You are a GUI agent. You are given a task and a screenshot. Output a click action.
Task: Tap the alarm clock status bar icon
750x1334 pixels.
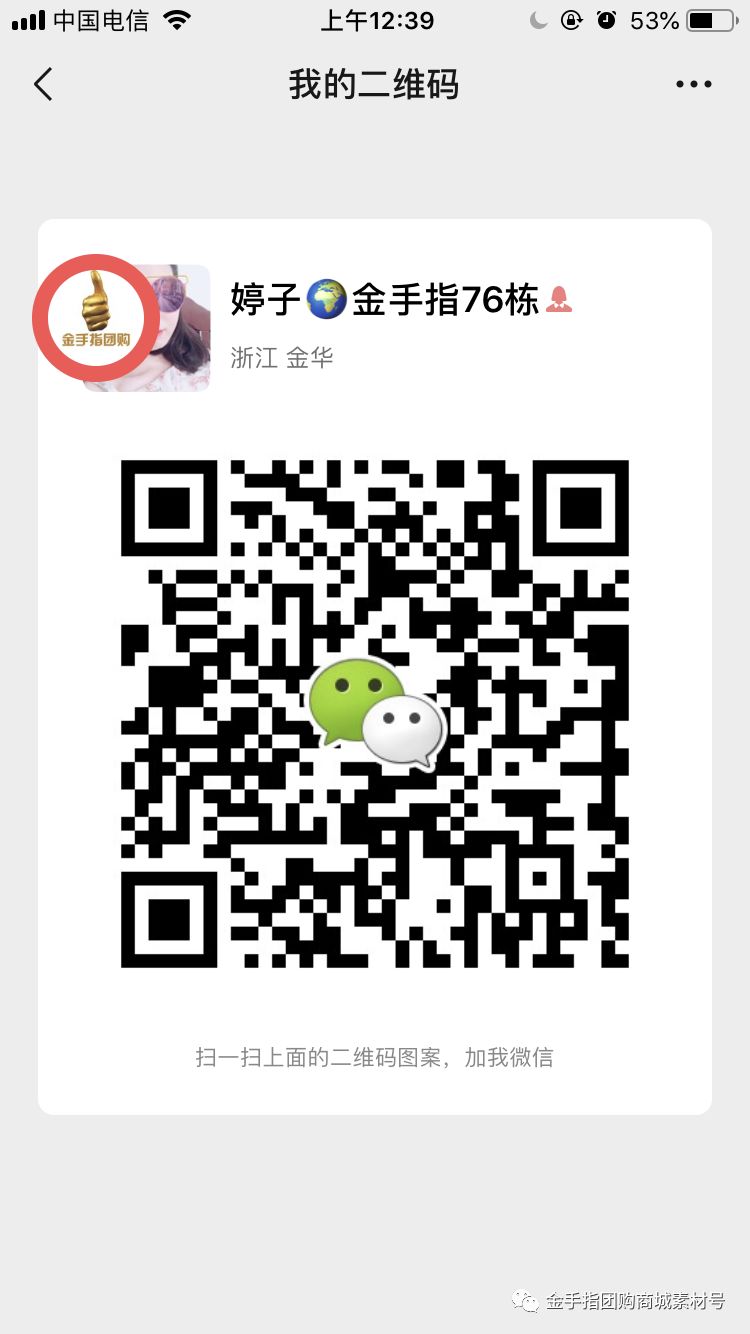[x=606, y=18]
